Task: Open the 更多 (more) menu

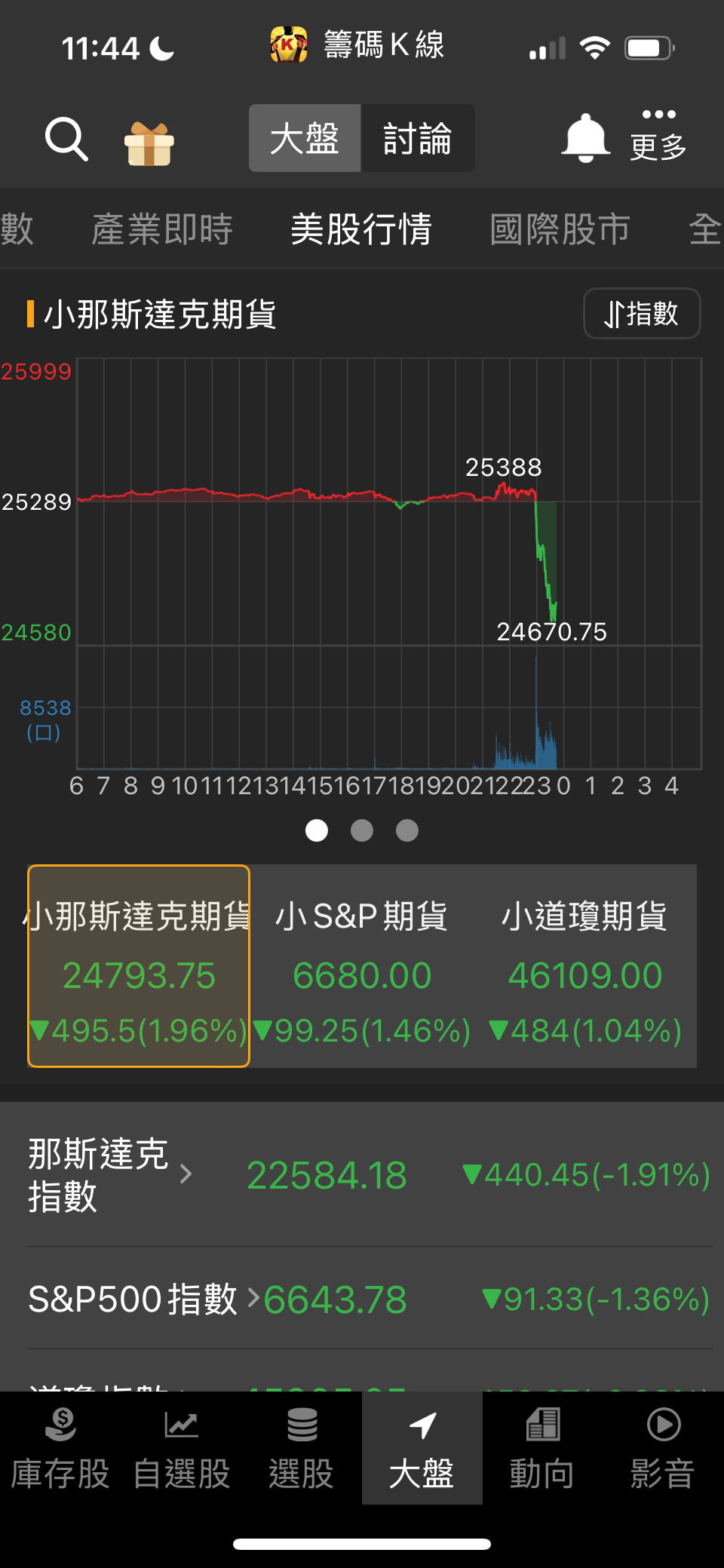Action: [x=657, y=136]
